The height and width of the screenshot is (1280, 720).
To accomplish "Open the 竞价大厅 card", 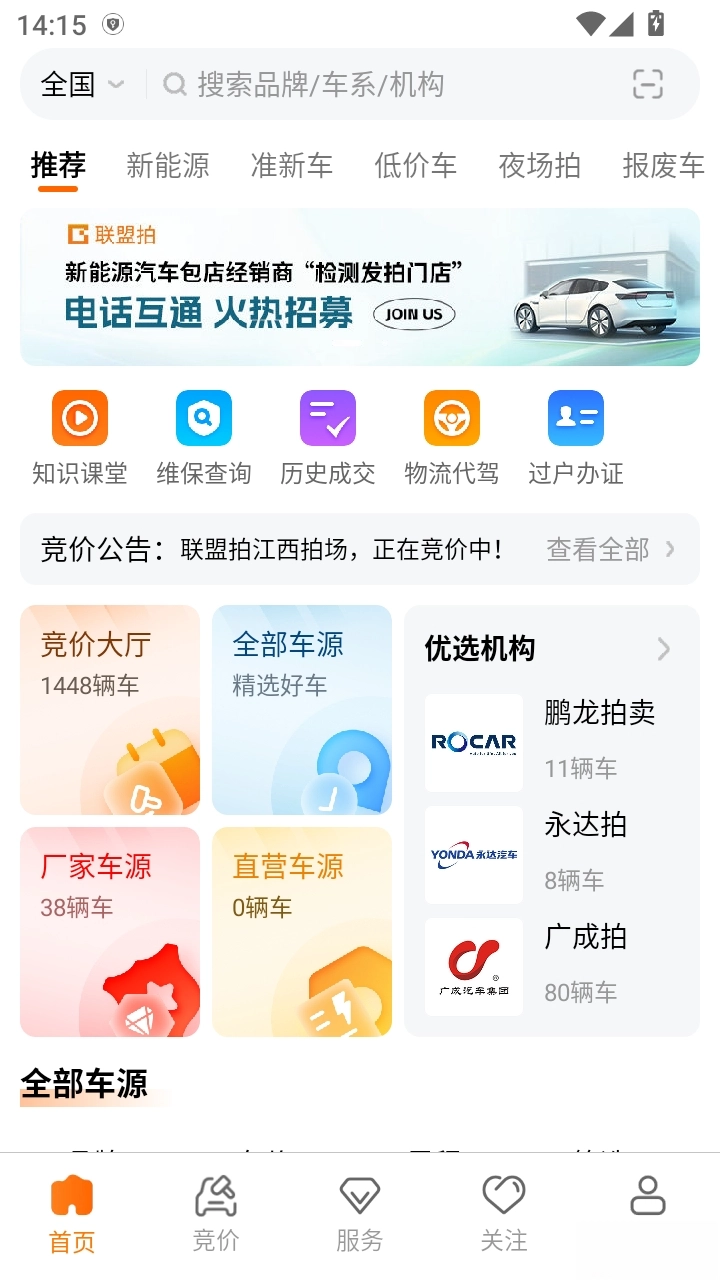I will [x=110, y=710].
